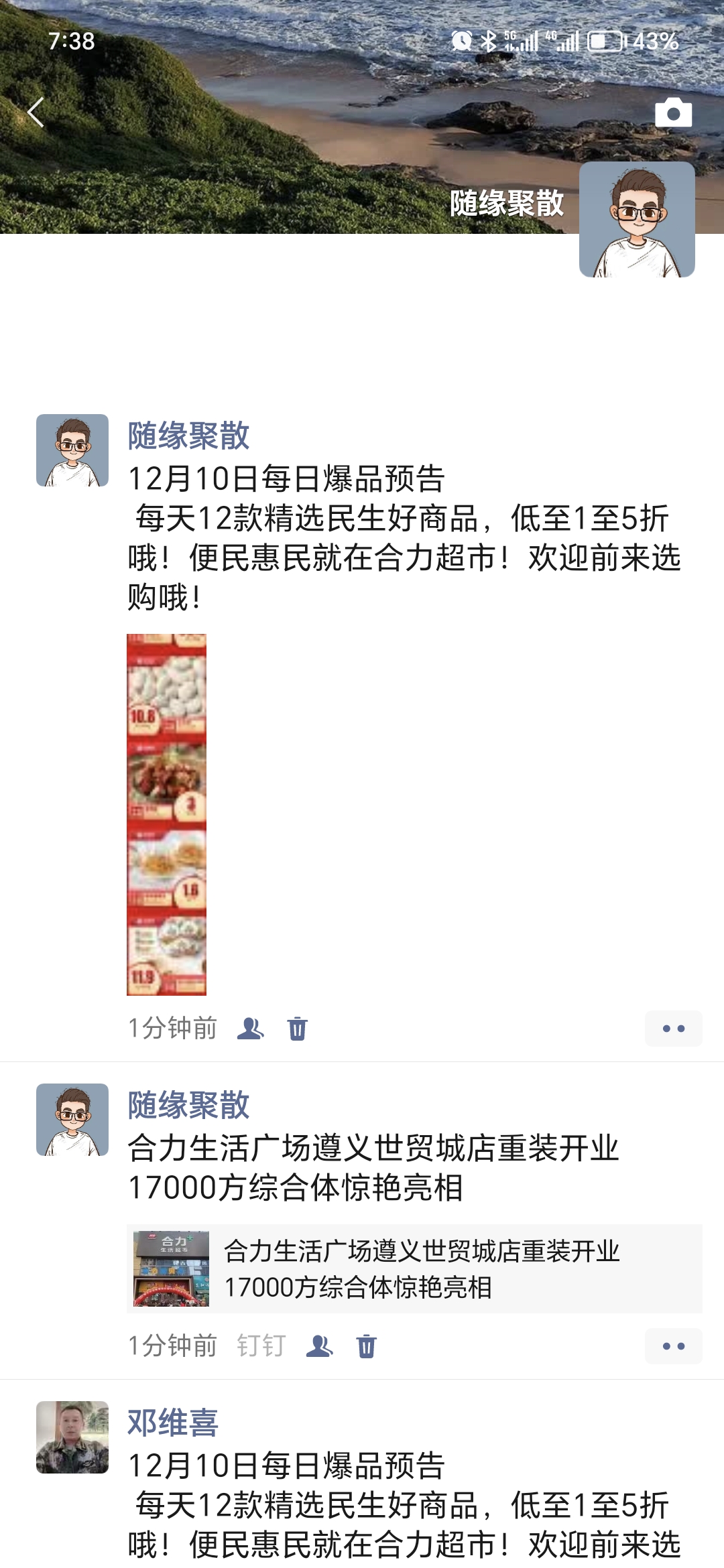
Task: Open shared article 合力生活广场遵义世贸城店重装开业
Action: click(414, 1268)
